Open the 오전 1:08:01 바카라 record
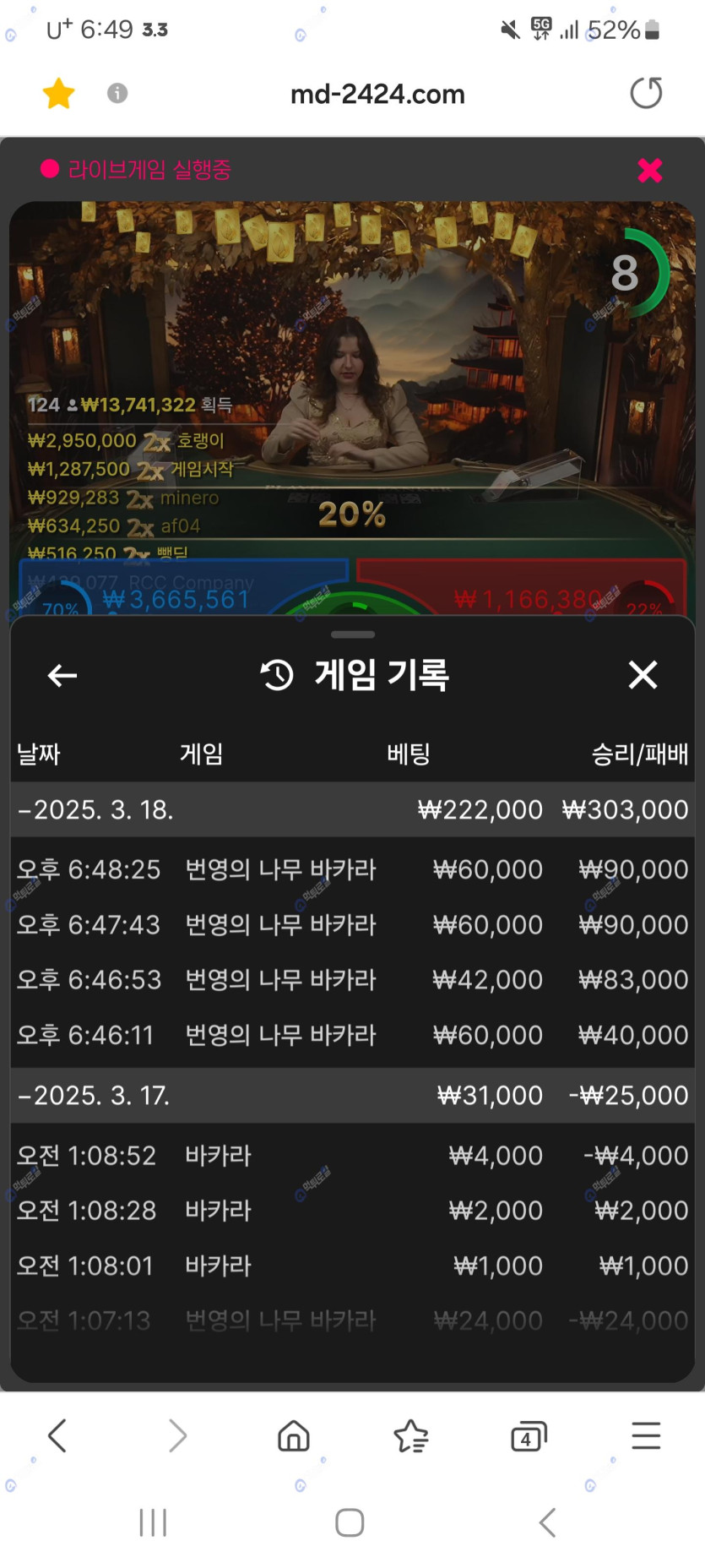Image resolution: width=705 pixels, height=1568 pixels. (x=352, y=1266)
